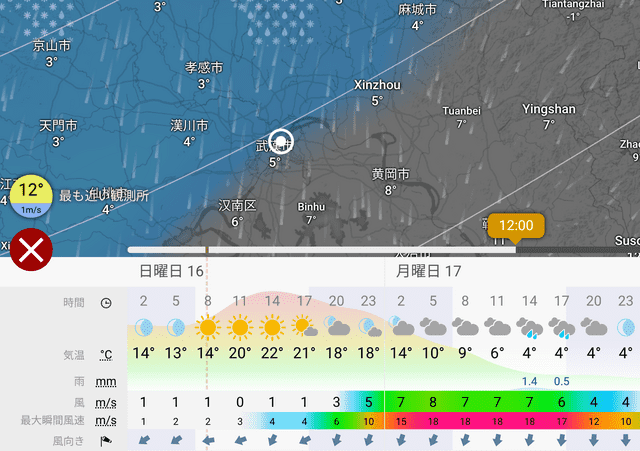This screenshot has width=640, height=451.
Task: Tap Xinzhou city label on map
Action: 376,86
